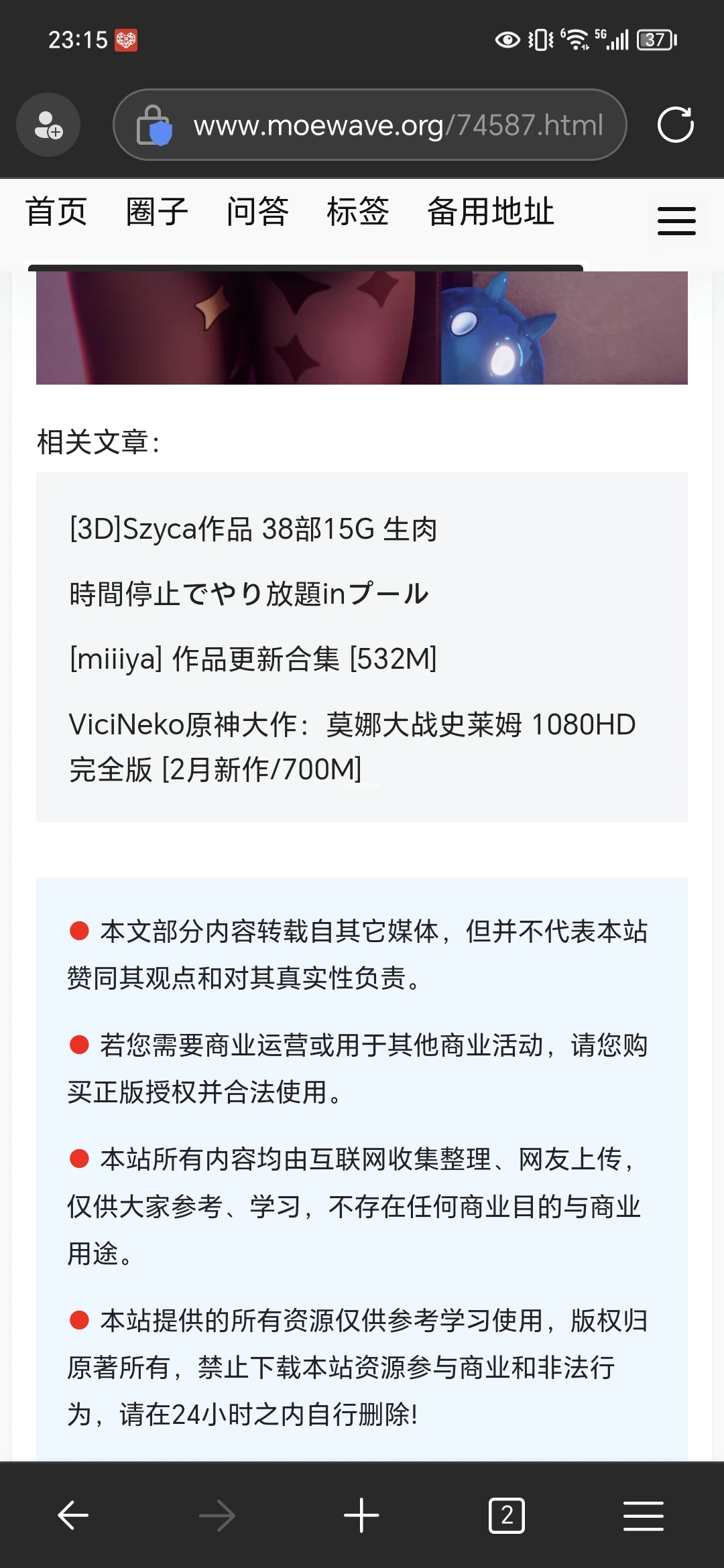Visit the 备用地址 page
The image size is (724, 1568).
pyautogui.click(x=491, y=212)
